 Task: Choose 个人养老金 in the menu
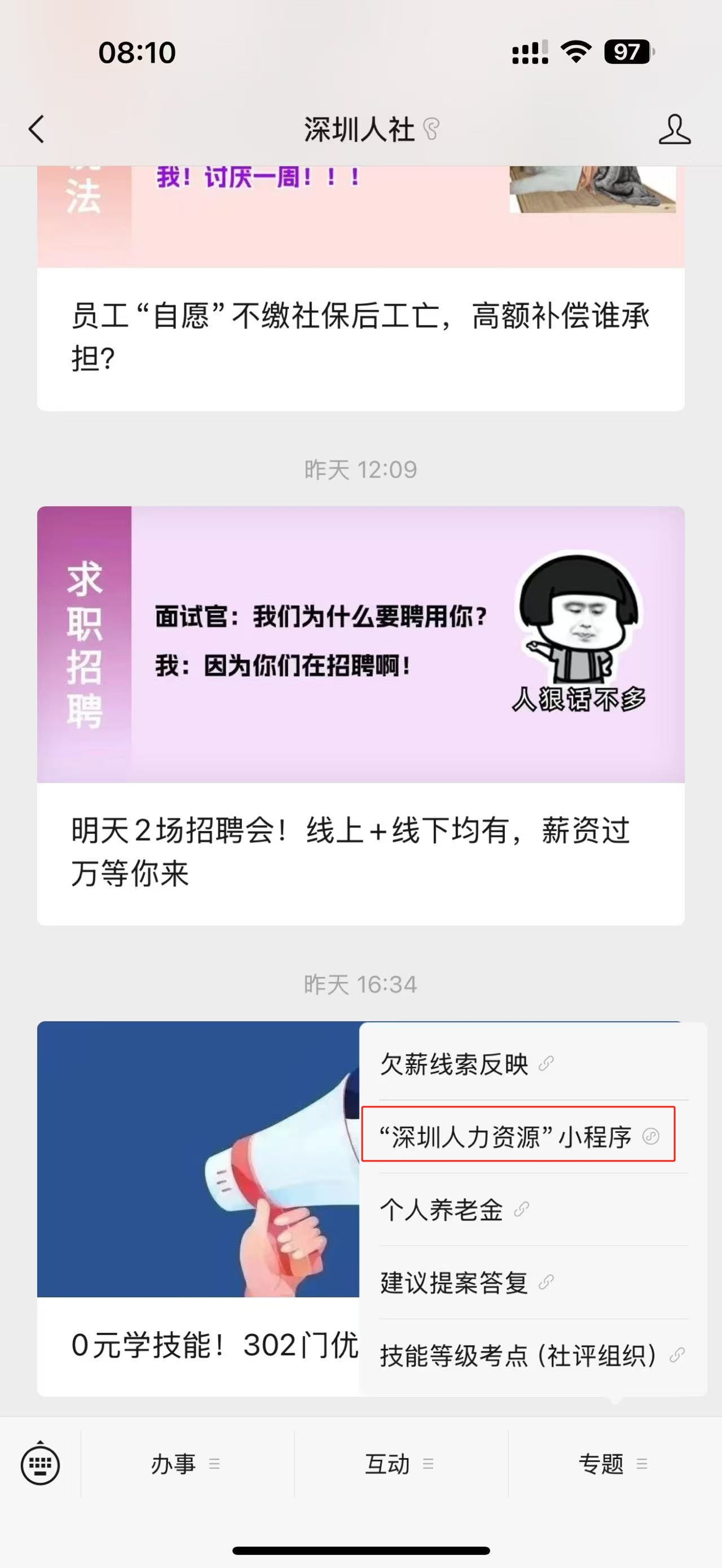click(533, 1209)
